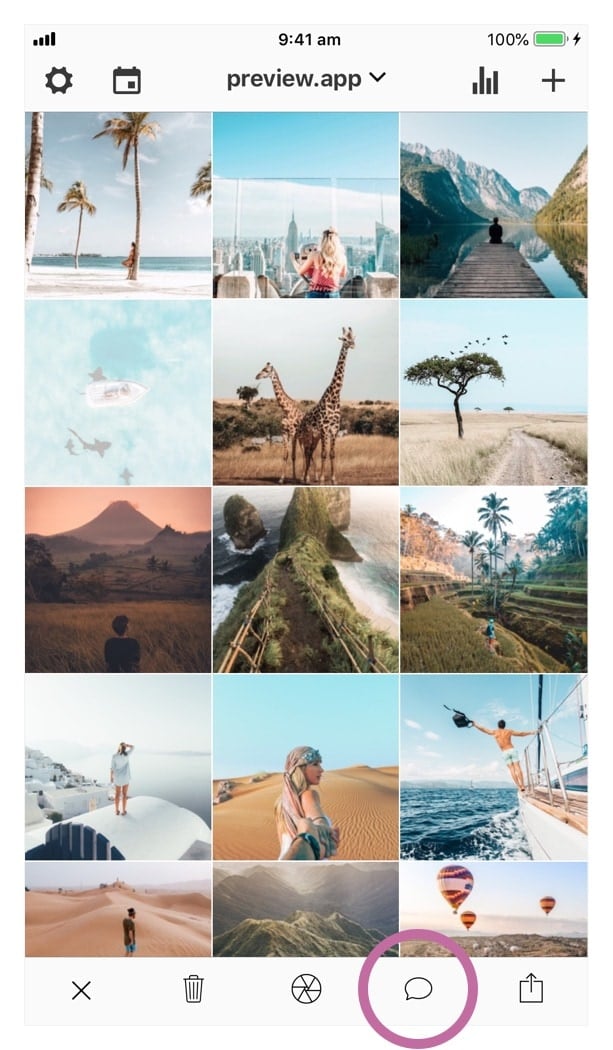The height and width of the screenshot is (1050, 613).
Task: Select the palm tree beach photo
Action: pos(118,204)
